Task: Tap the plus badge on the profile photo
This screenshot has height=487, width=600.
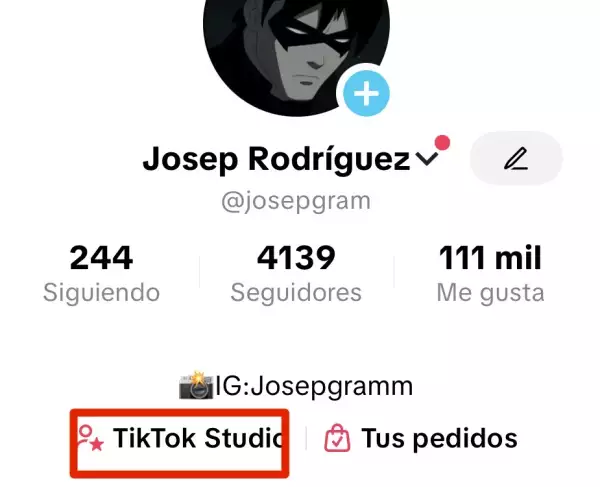Action: (x=366, y=95)
